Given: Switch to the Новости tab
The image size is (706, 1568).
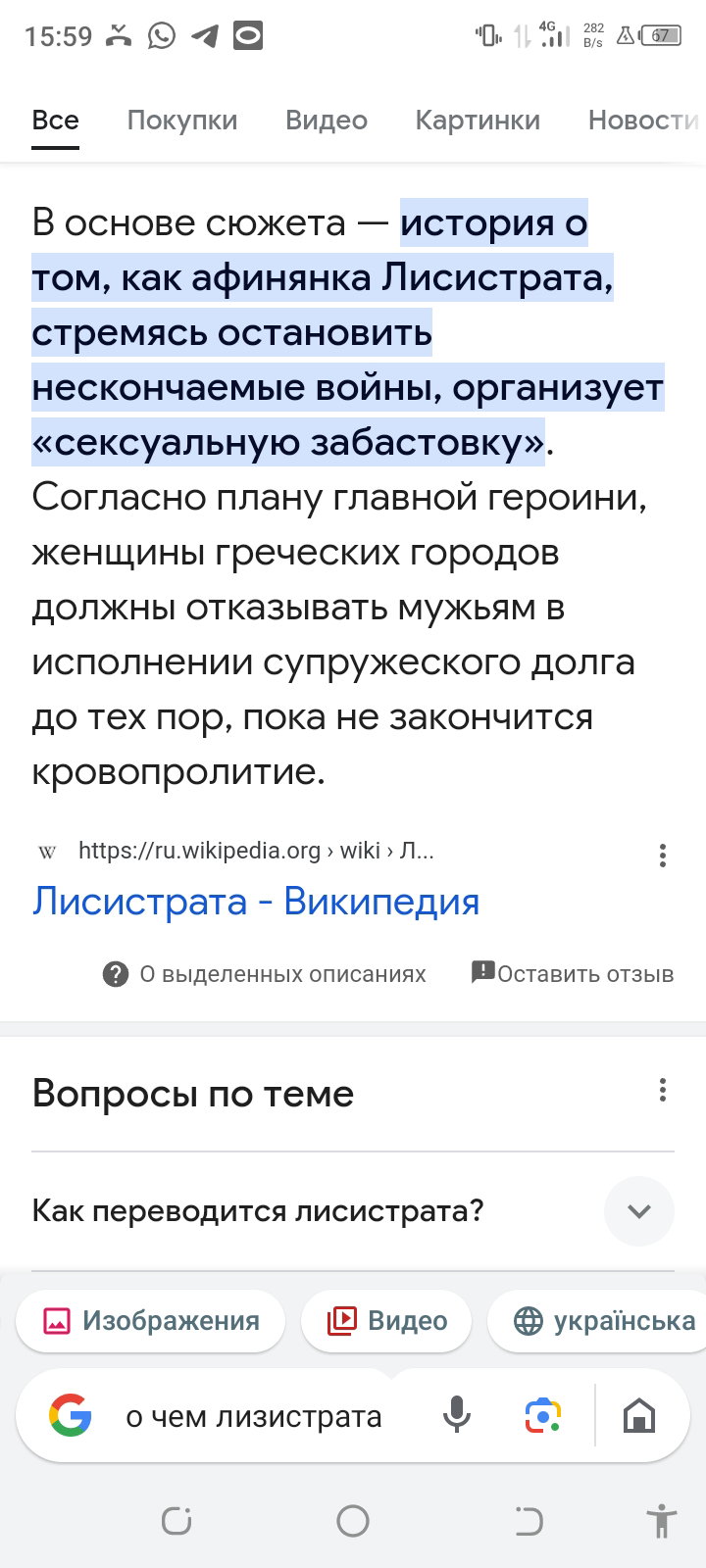Looking at the screenshot, I should click(x=644, y=120).
